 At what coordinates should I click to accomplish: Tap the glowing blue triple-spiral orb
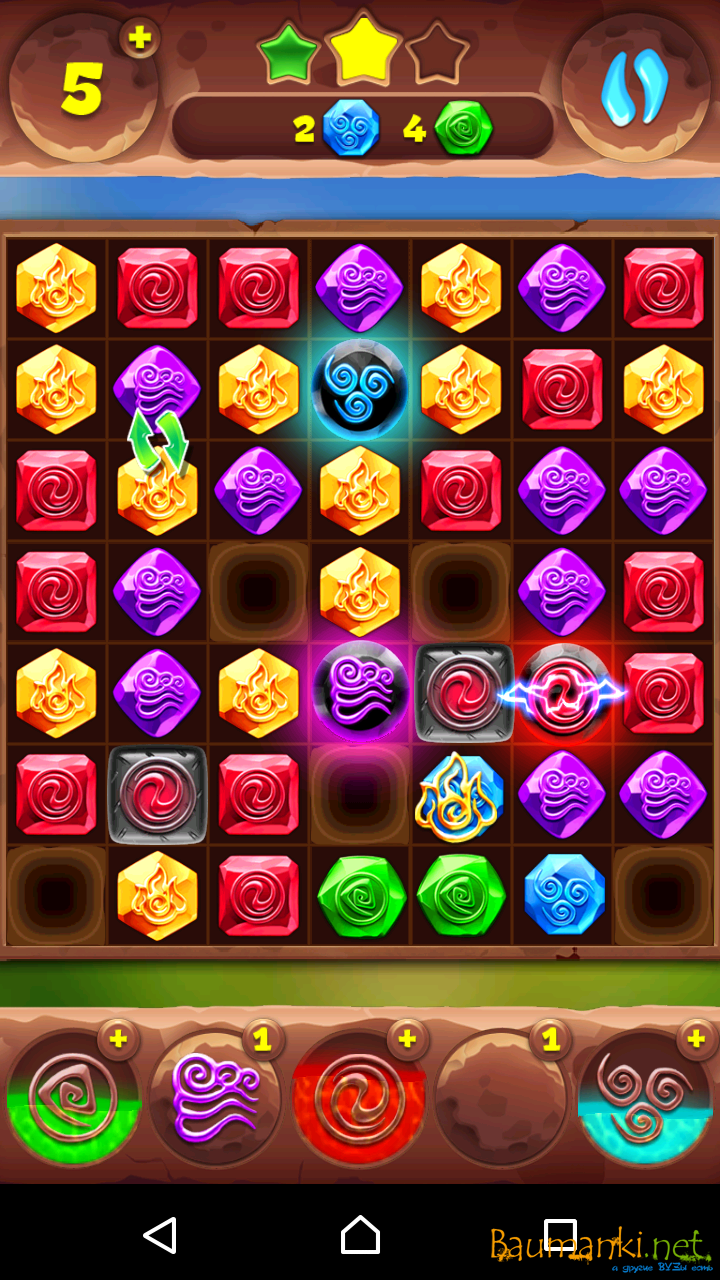point(360,390)
